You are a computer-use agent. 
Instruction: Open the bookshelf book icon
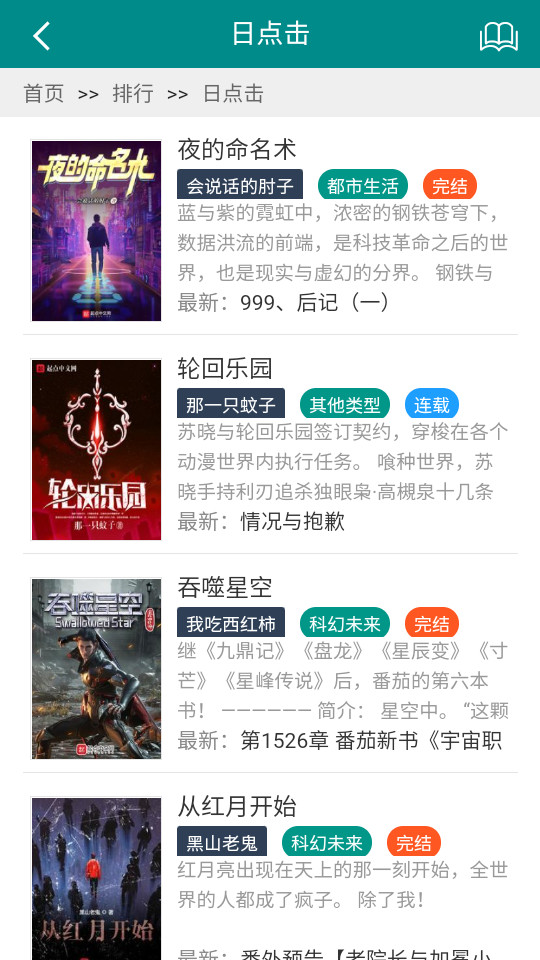[x=498, y=36]
